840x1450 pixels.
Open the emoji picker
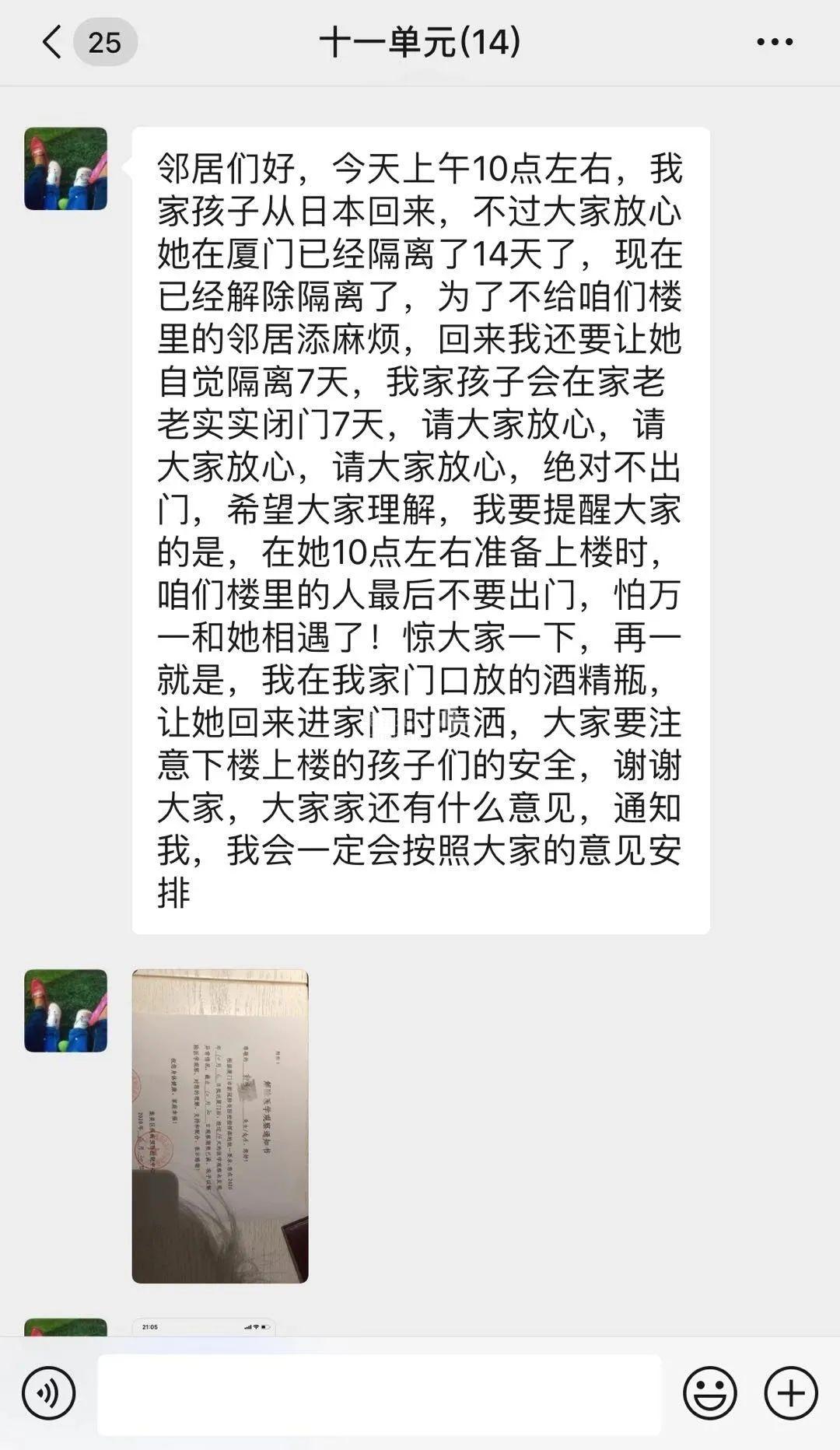(709, 1393)
